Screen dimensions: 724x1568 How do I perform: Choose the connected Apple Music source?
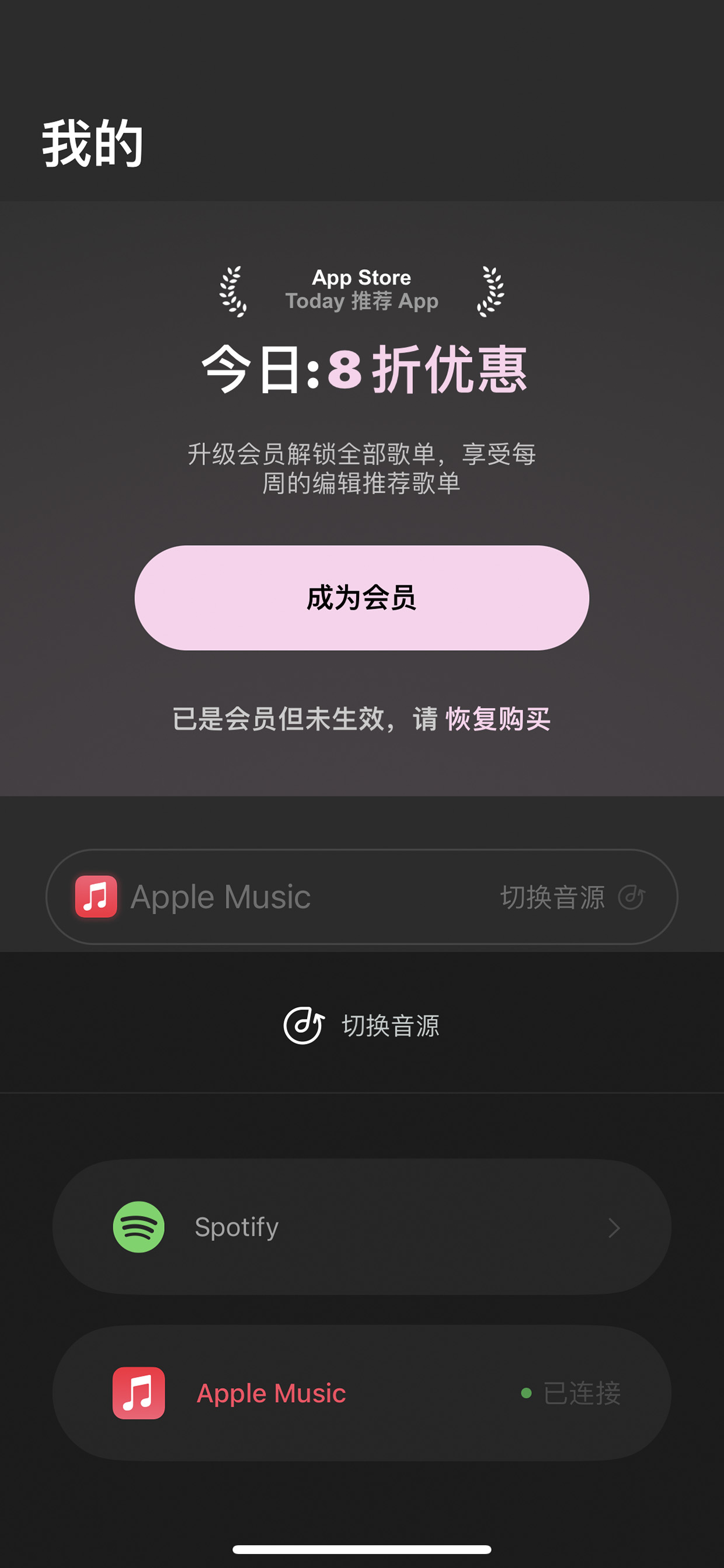click(361, 1393)
